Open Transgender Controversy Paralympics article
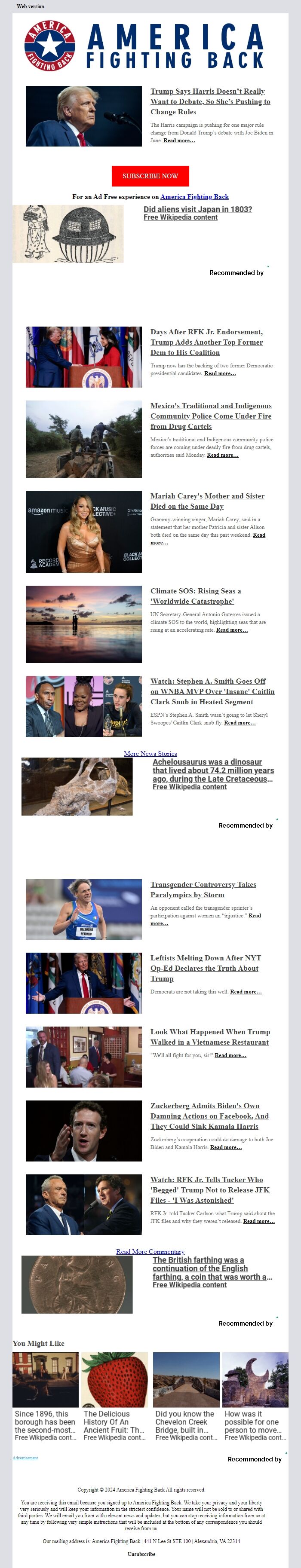 pyautogui.click(x=203, y=889)
